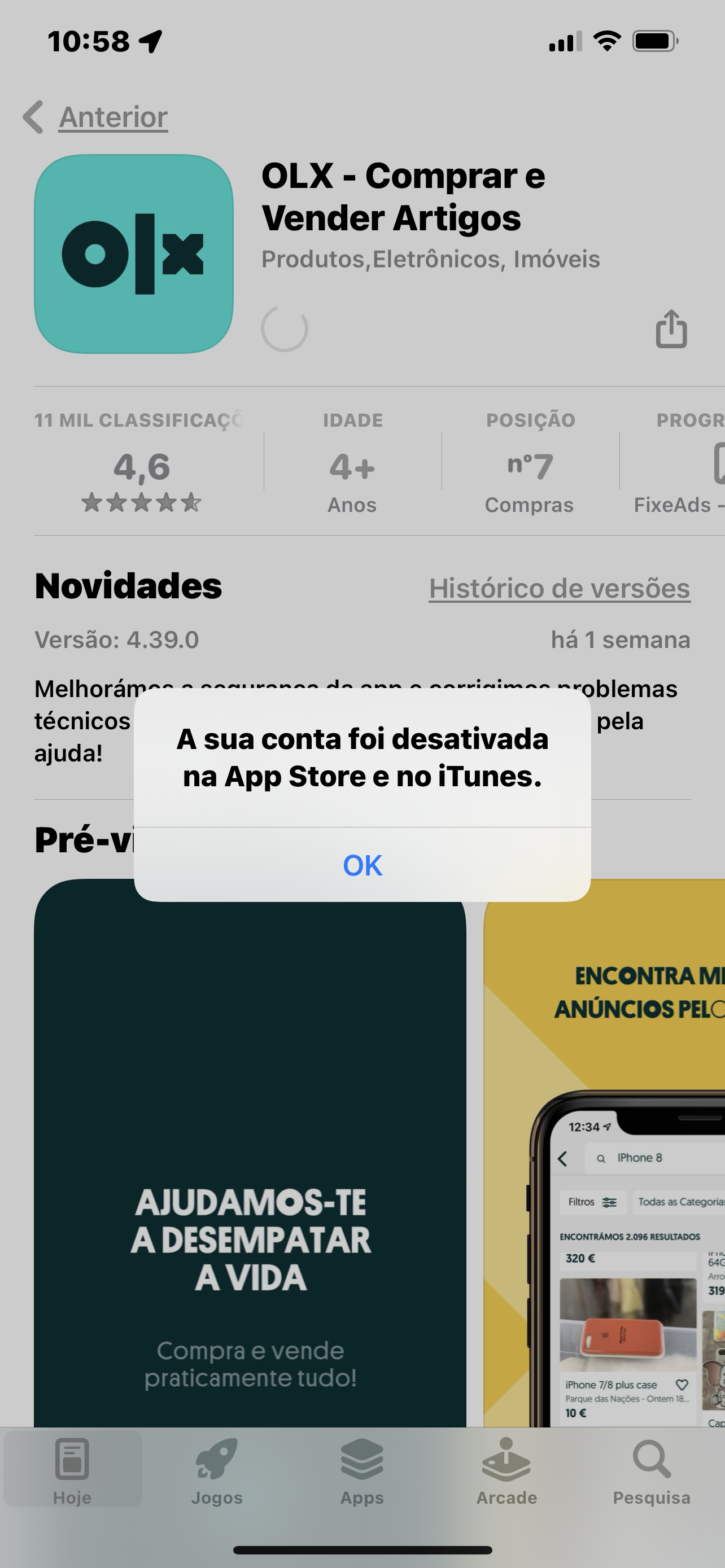Open the Pesquisa search tab
This screenshot has width=725, height=1568.
[652, 1470]
